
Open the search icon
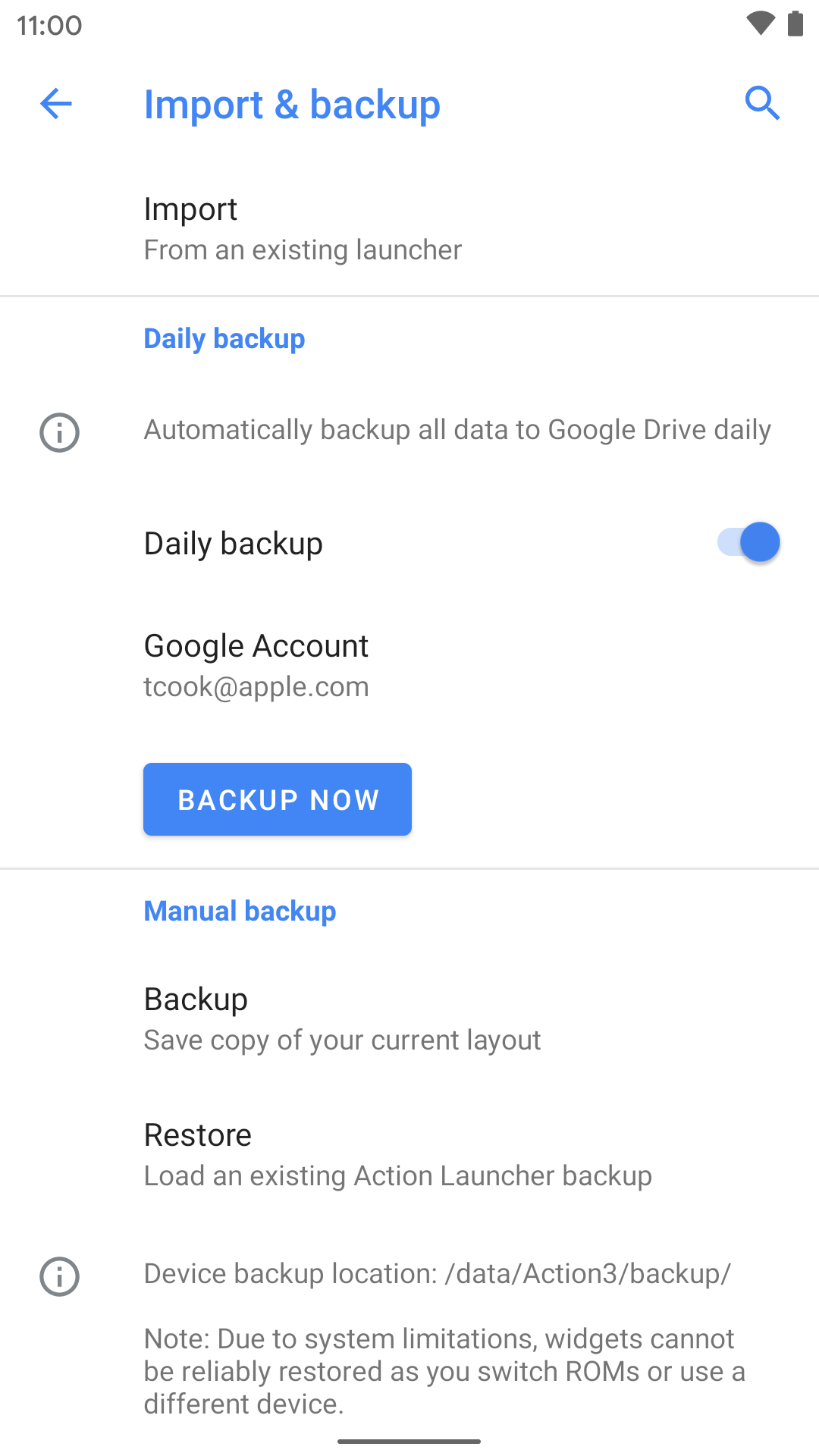762,104
